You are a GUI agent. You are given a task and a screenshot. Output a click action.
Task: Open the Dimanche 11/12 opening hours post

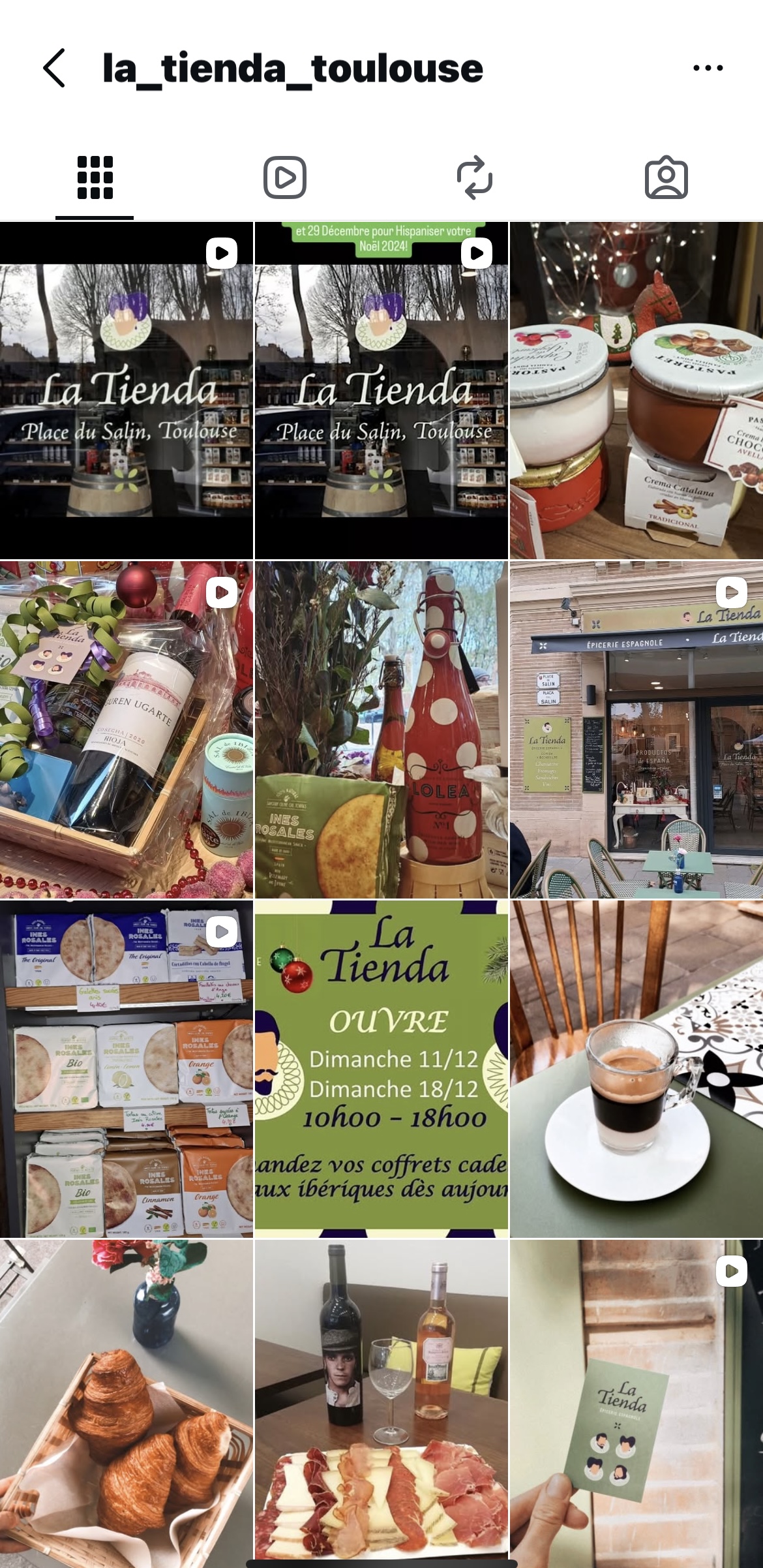pos(381,1069)
